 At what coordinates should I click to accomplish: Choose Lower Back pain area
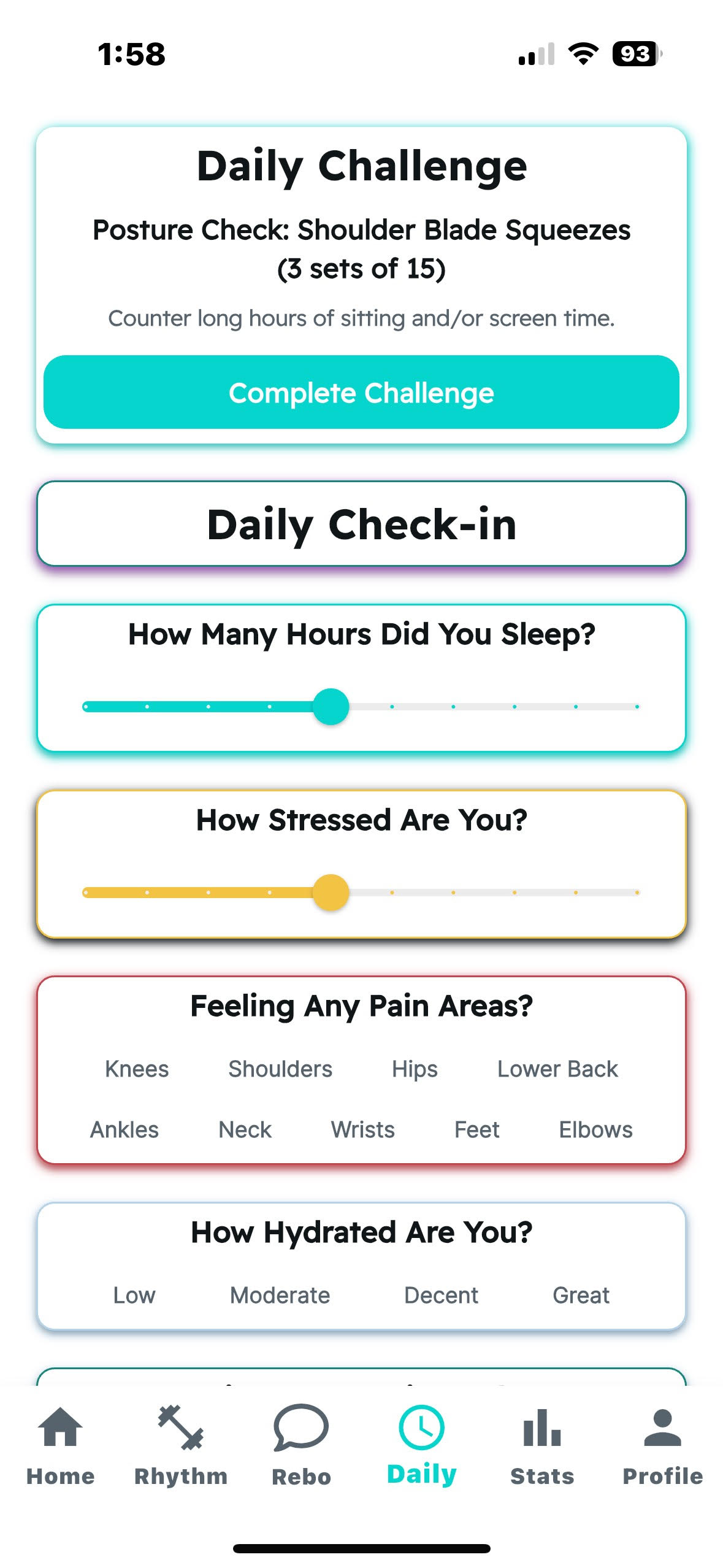(557, 1069)
